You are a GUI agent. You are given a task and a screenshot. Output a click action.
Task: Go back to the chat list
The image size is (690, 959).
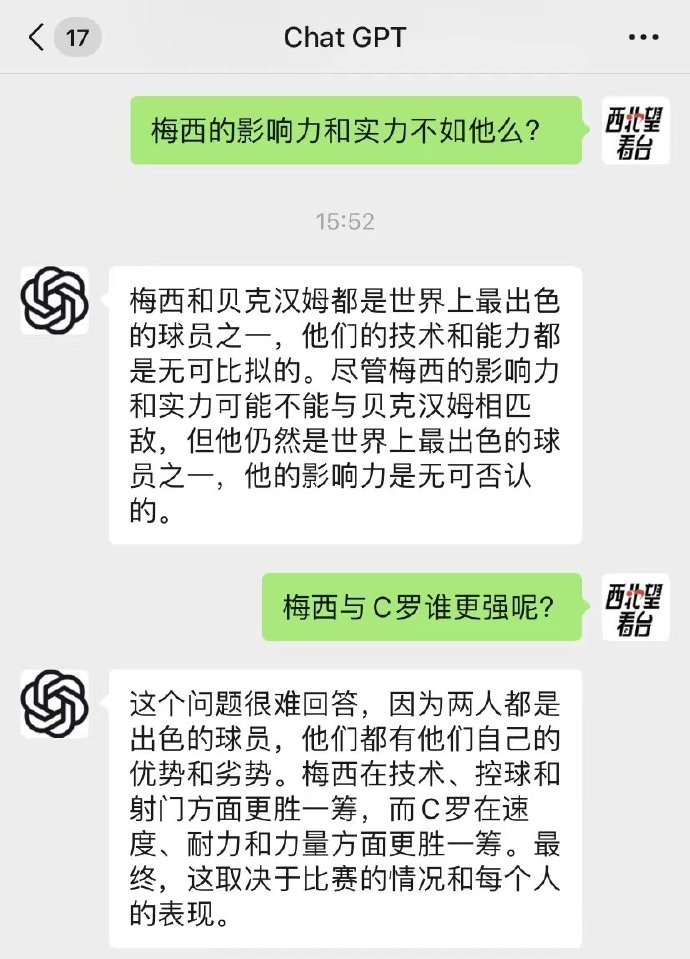pyautogui.click(x=38, y=38)
